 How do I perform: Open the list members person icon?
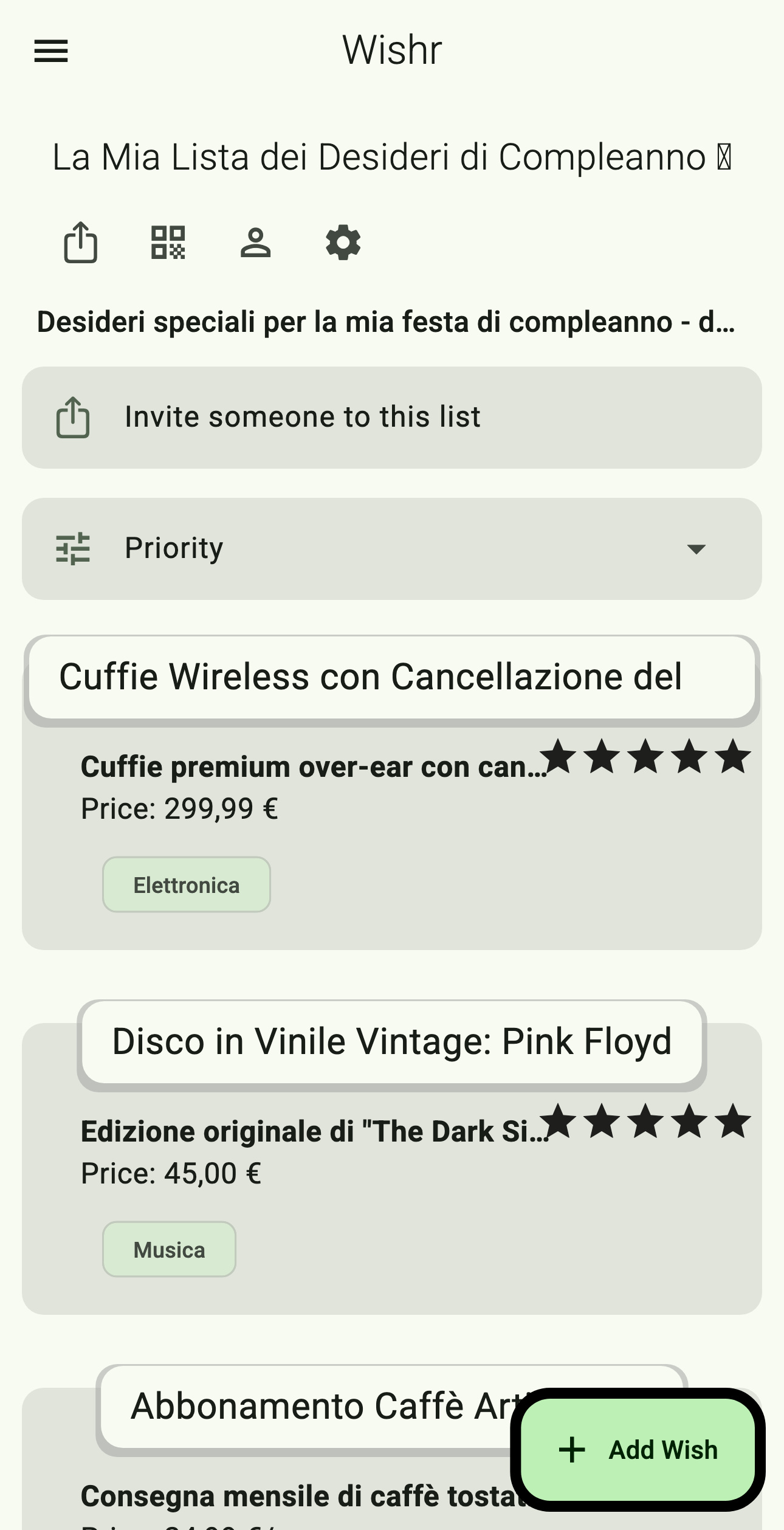click(255, 243)
